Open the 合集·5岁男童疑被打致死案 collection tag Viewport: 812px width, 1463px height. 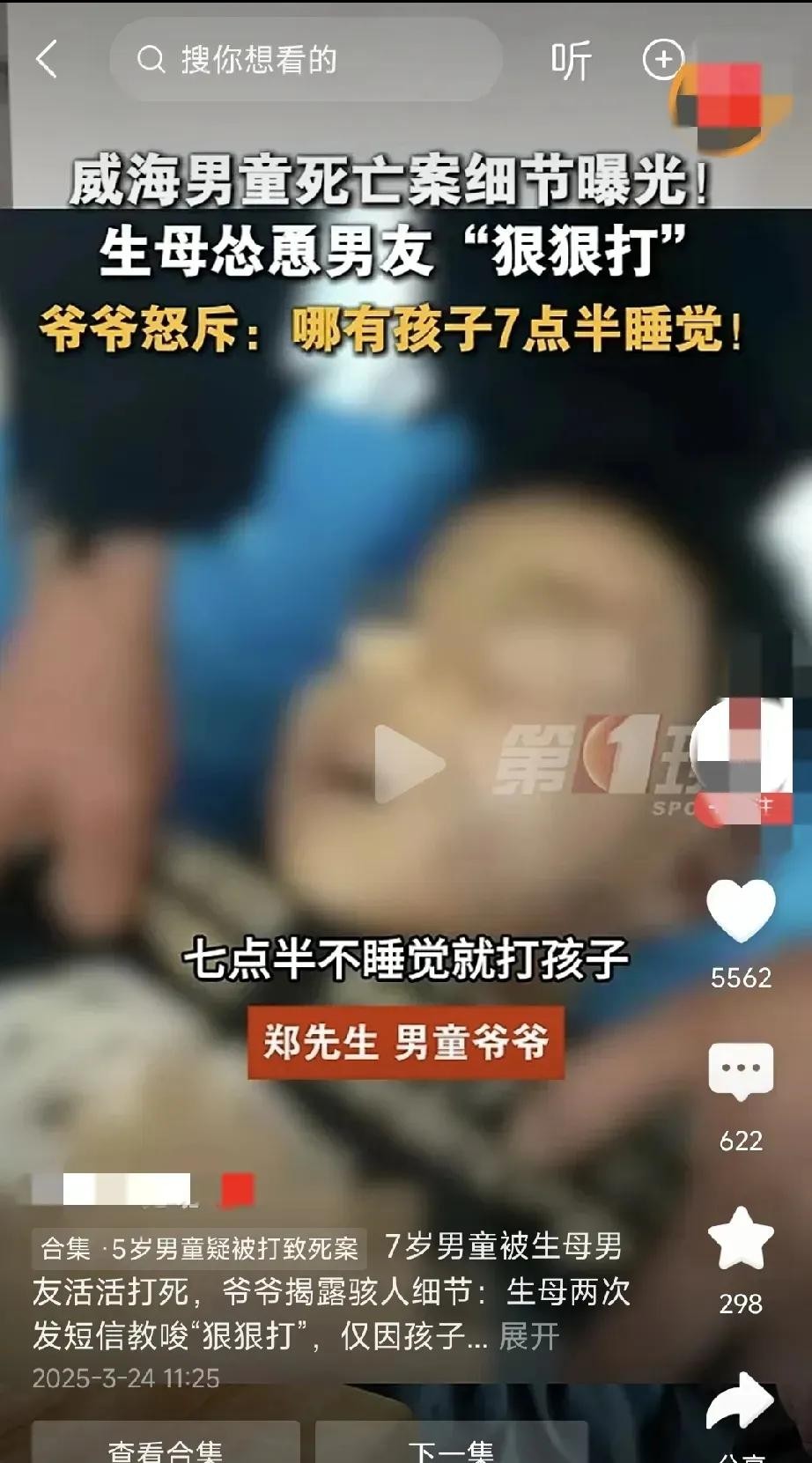[200, 1248]
